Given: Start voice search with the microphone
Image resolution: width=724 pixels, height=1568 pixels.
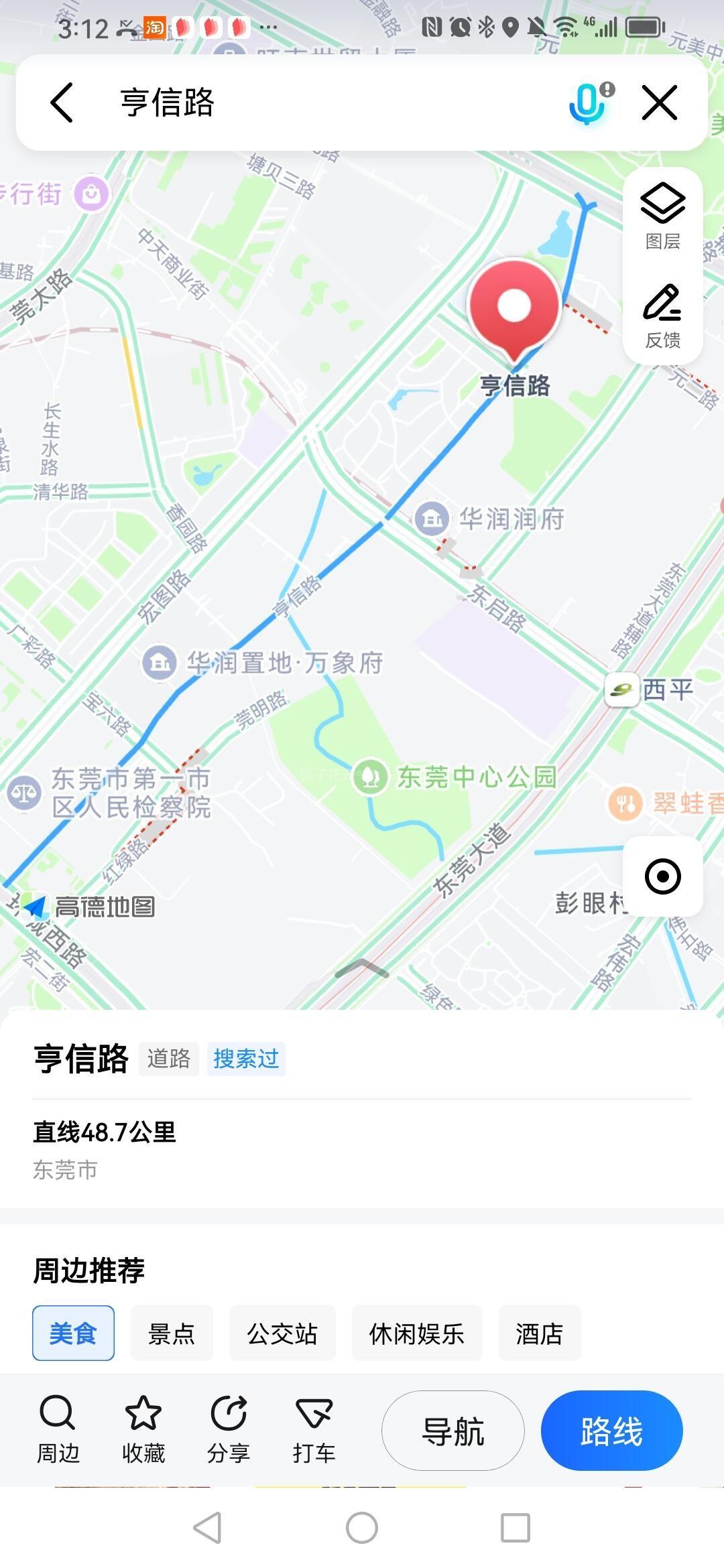Looking at the screenshot, I should [x=588, y=103].
